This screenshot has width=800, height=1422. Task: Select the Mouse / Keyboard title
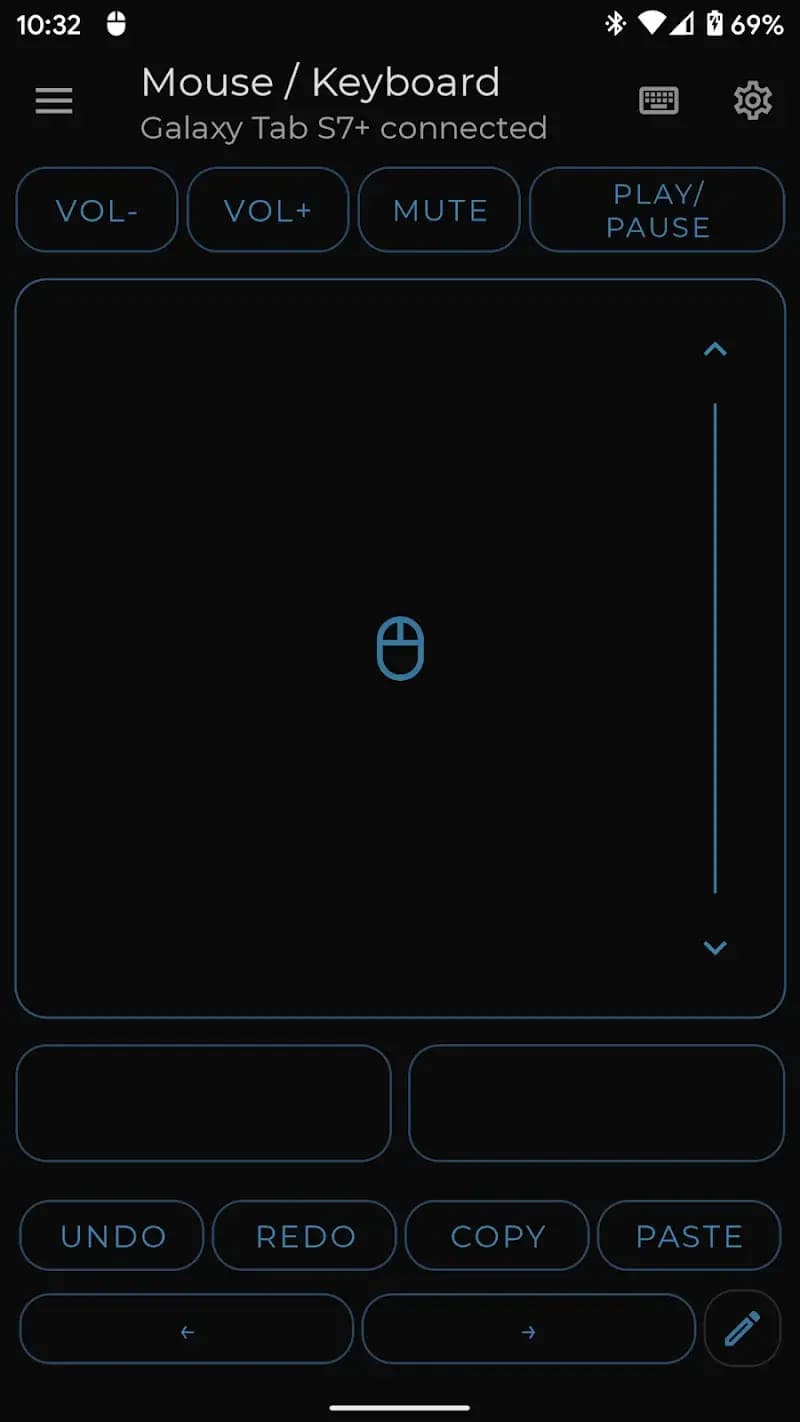tap(320, 82)
